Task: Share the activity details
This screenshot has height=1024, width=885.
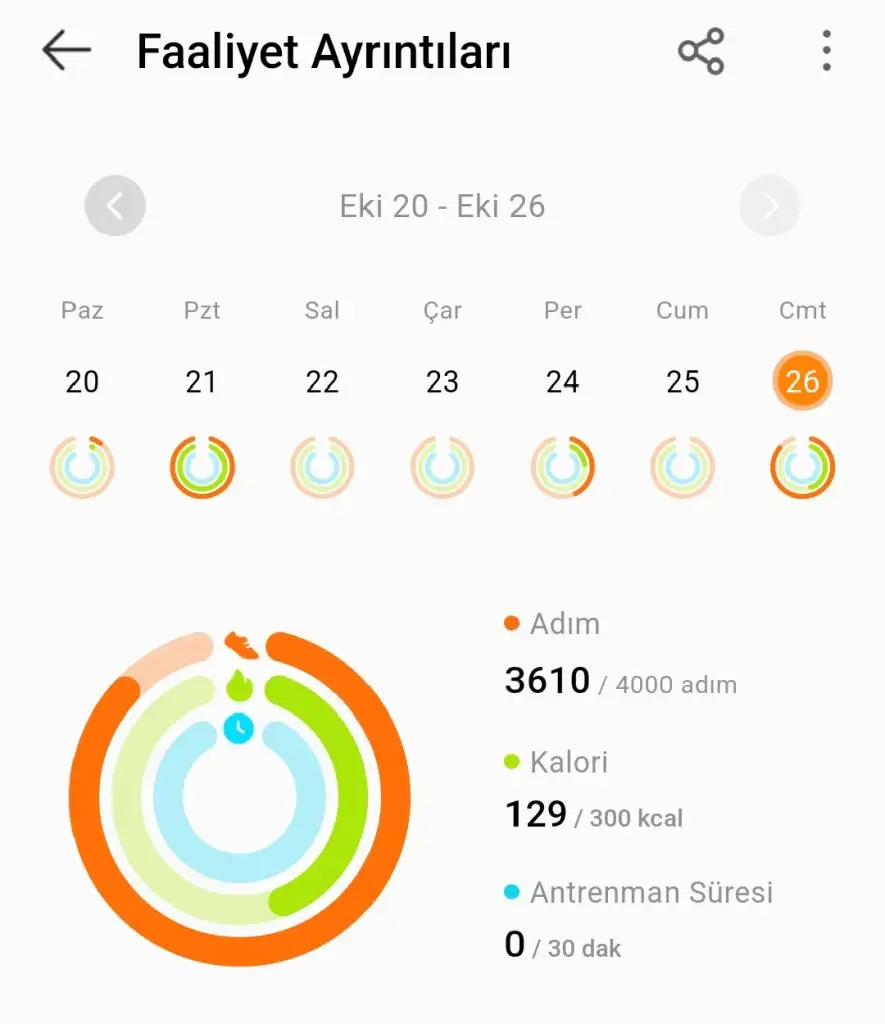Action: (701, 51)
